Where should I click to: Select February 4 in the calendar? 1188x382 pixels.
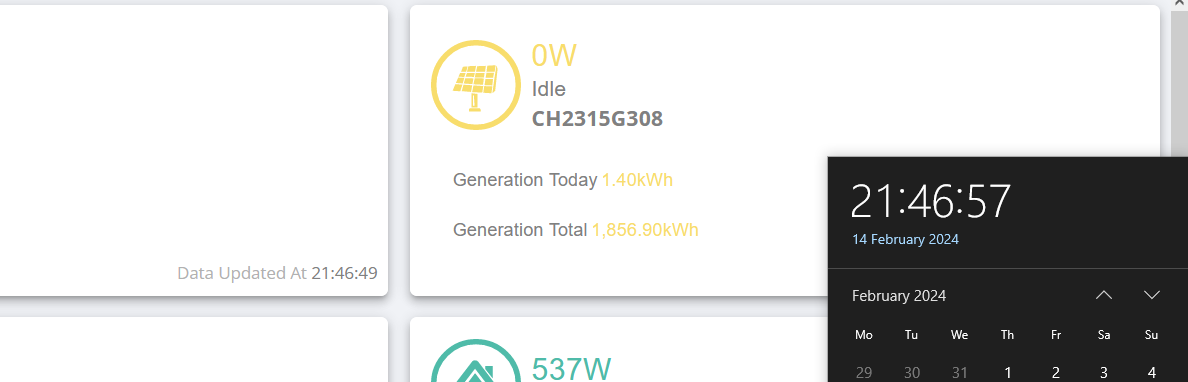click(1152, 372)
